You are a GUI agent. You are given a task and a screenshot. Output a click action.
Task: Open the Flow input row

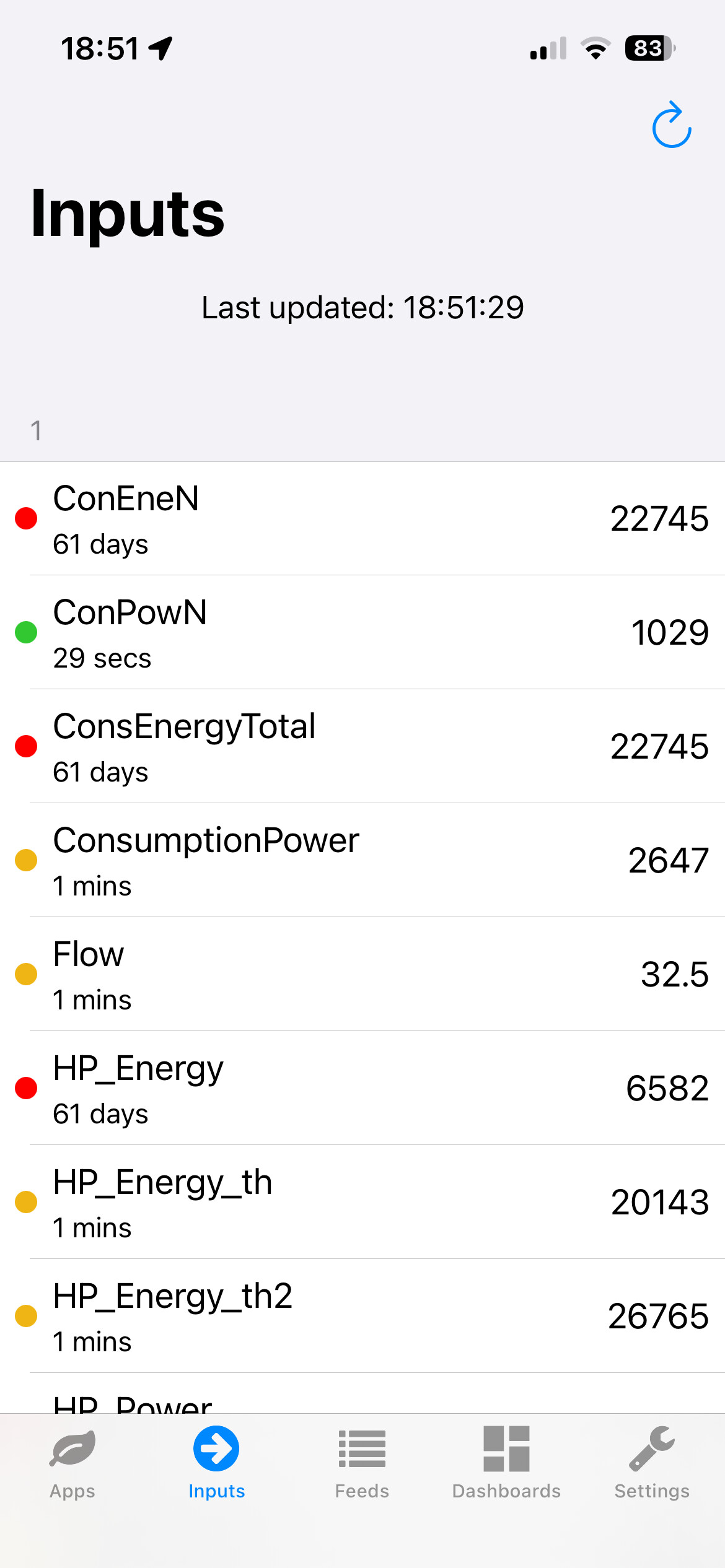(362, 975)
